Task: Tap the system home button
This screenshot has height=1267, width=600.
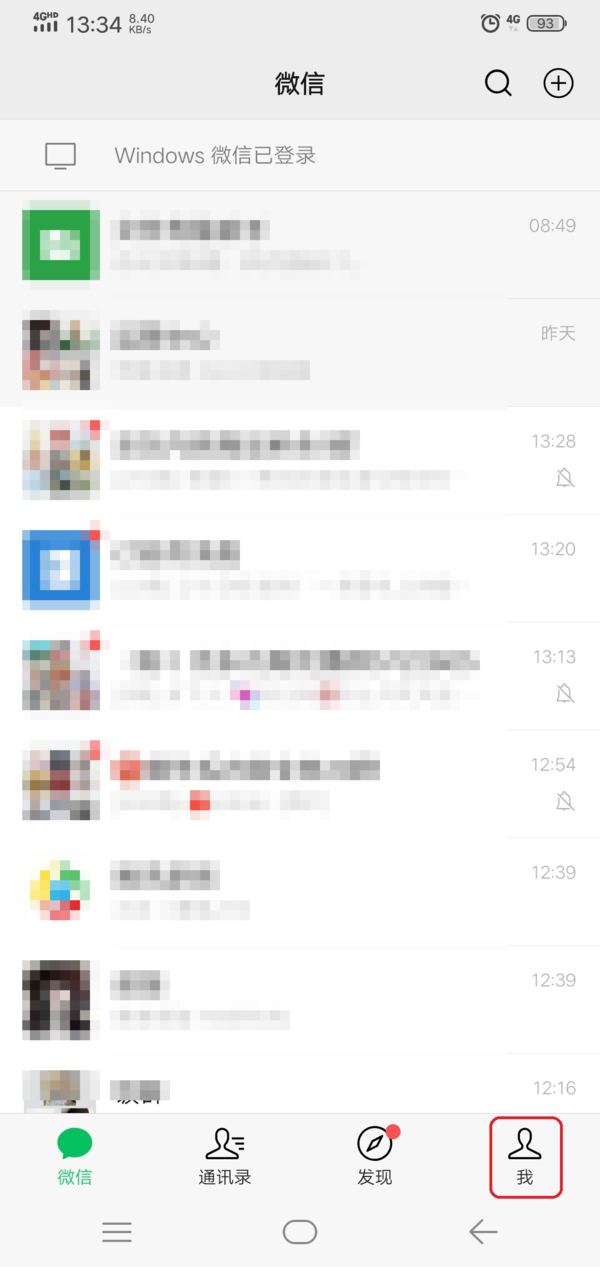Action: tap(300, 1232)
